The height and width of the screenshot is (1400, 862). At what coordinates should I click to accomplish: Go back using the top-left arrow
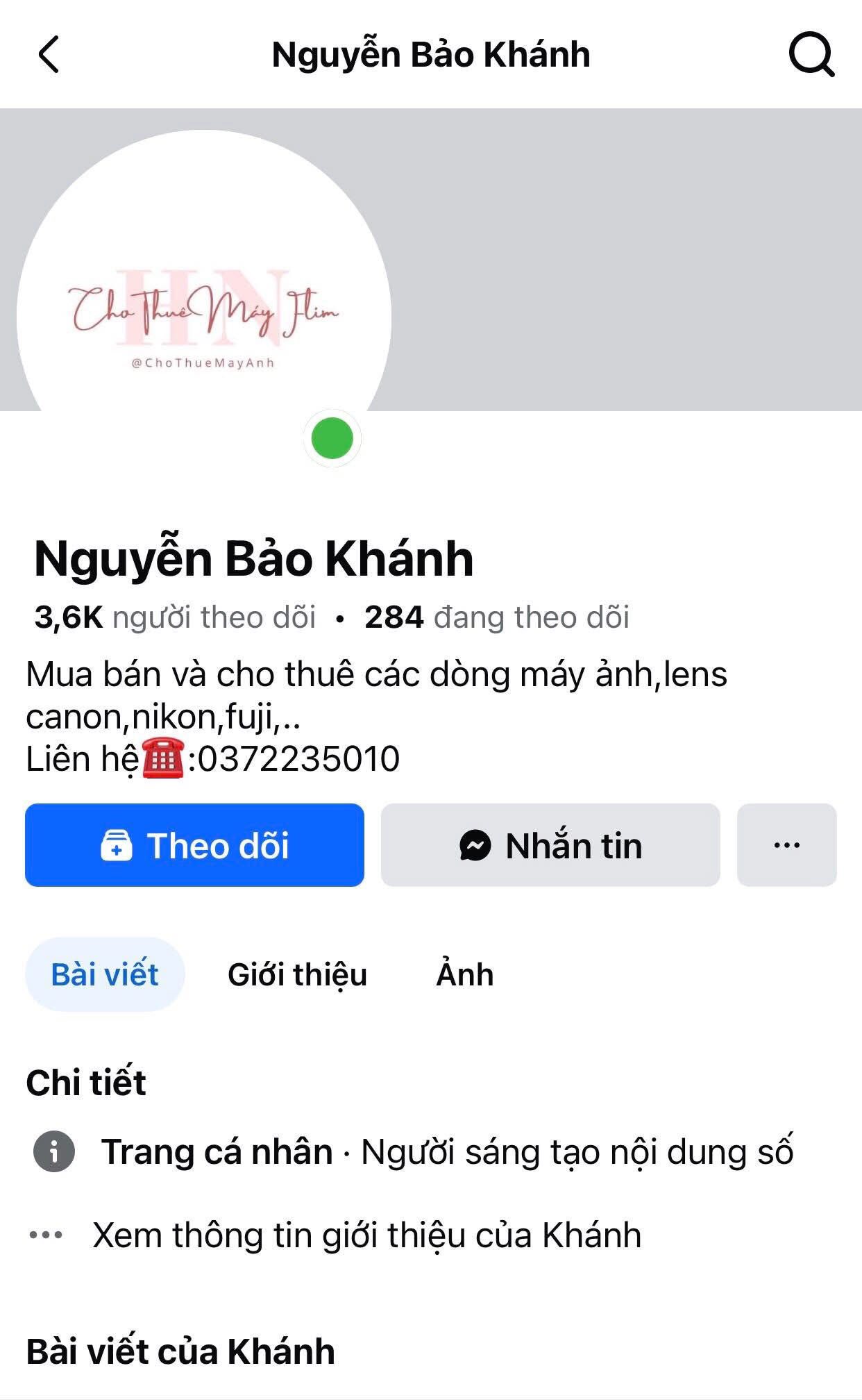point(49,54)
